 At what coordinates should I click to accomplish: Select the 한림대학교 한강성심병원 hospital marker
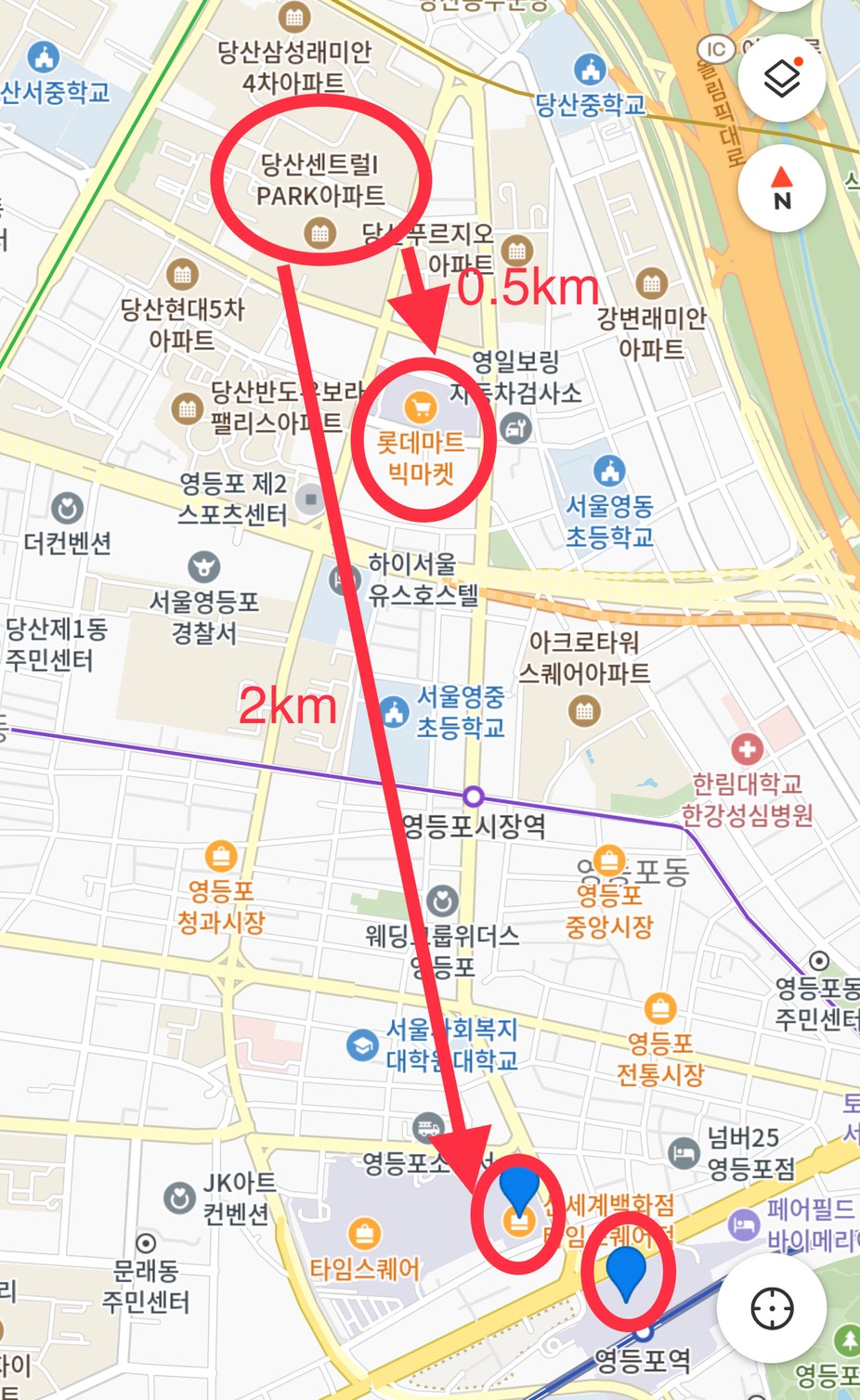(x=747, y=748)
